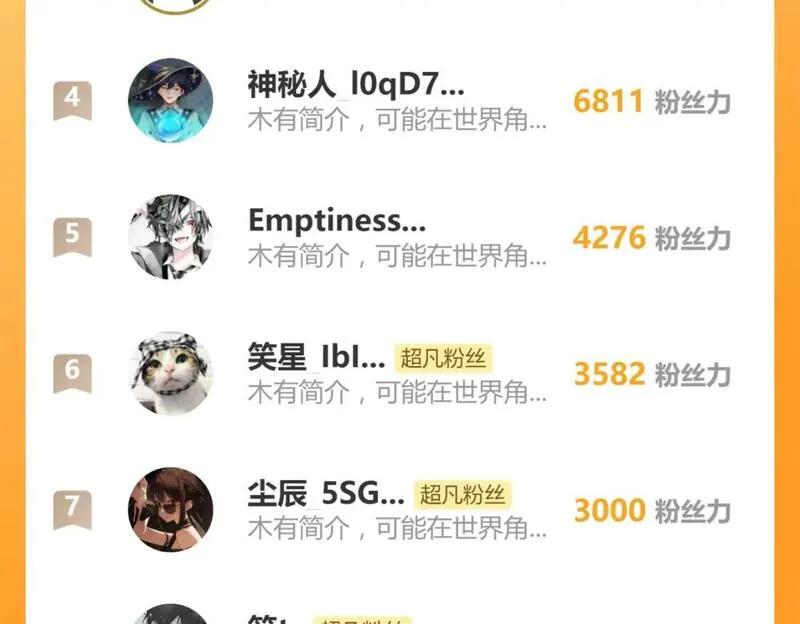
Task: Tap the avatar of 尘辰_5SG
Action: [x=171, y=509]
